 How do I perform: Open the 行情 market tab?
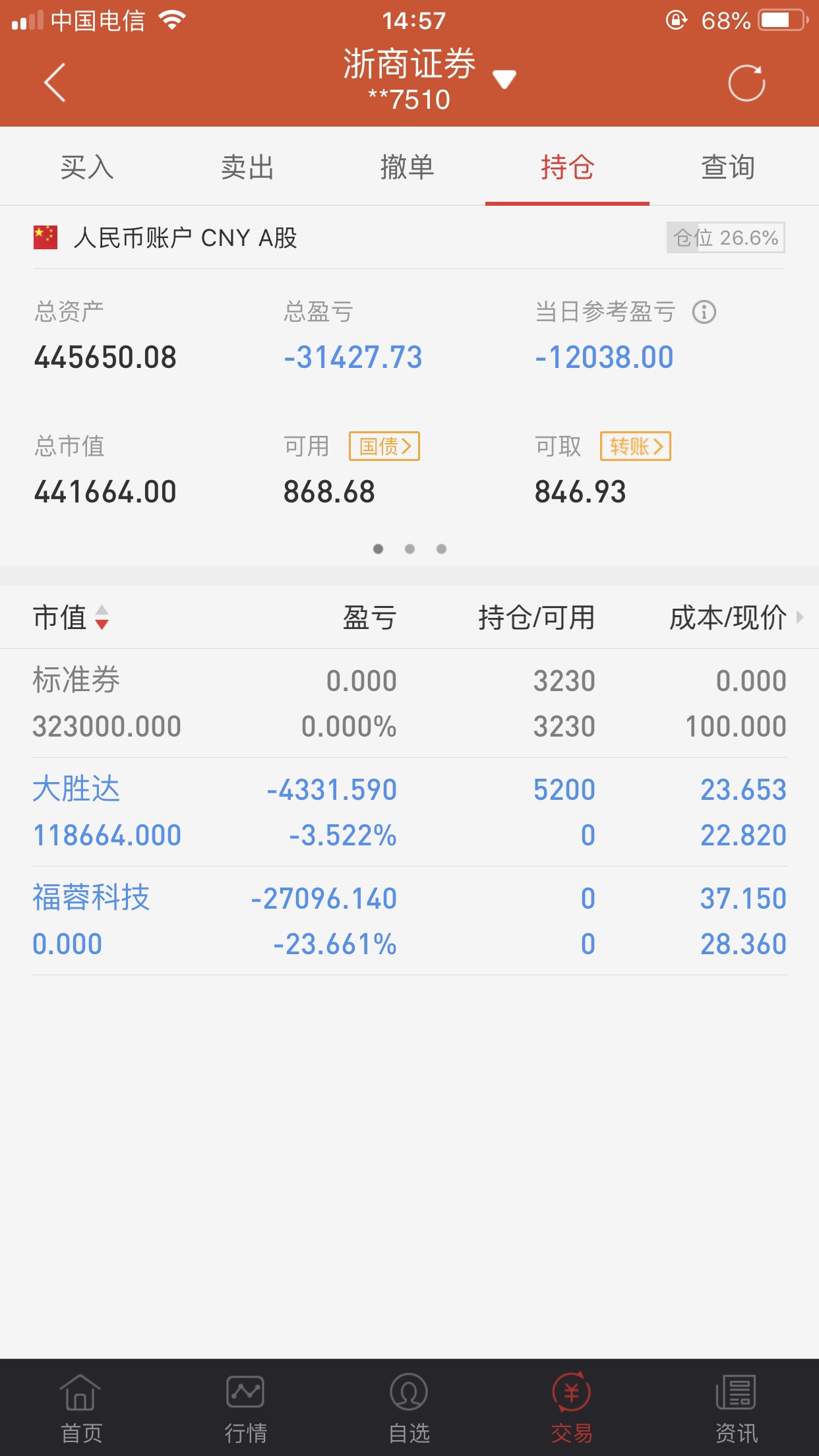tap(245, 1408)
